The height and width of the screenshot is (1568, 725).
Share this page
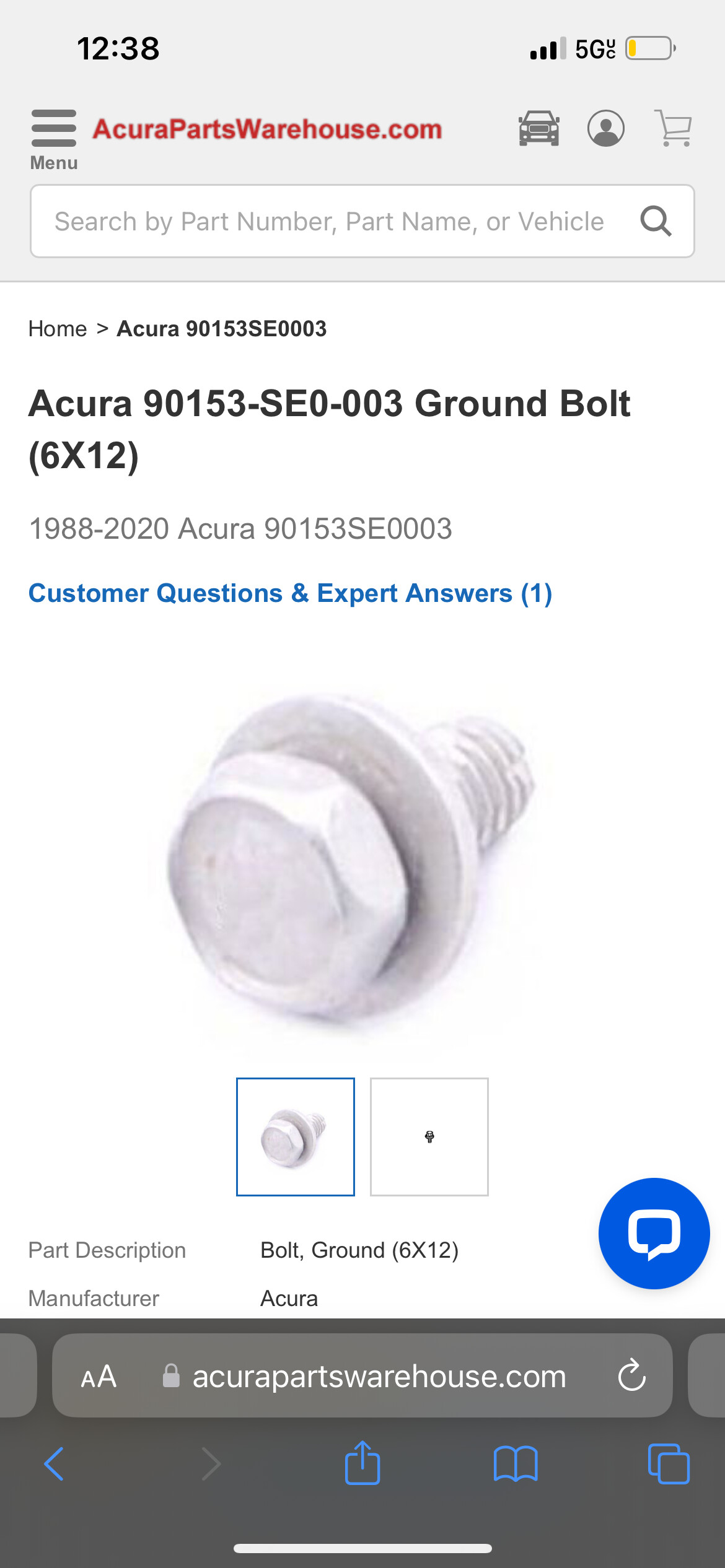[362, 1464]
